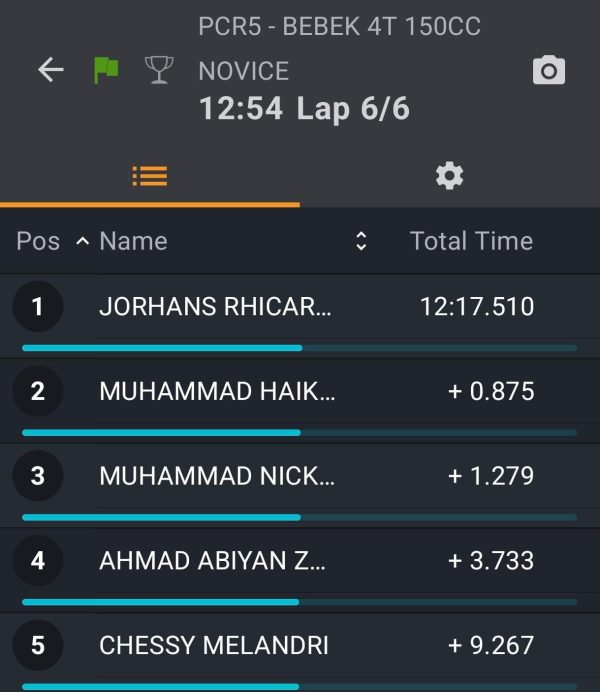Take a screenshot with the camera icon
This screenshot has height=692, width=600.
pos(549,70)
